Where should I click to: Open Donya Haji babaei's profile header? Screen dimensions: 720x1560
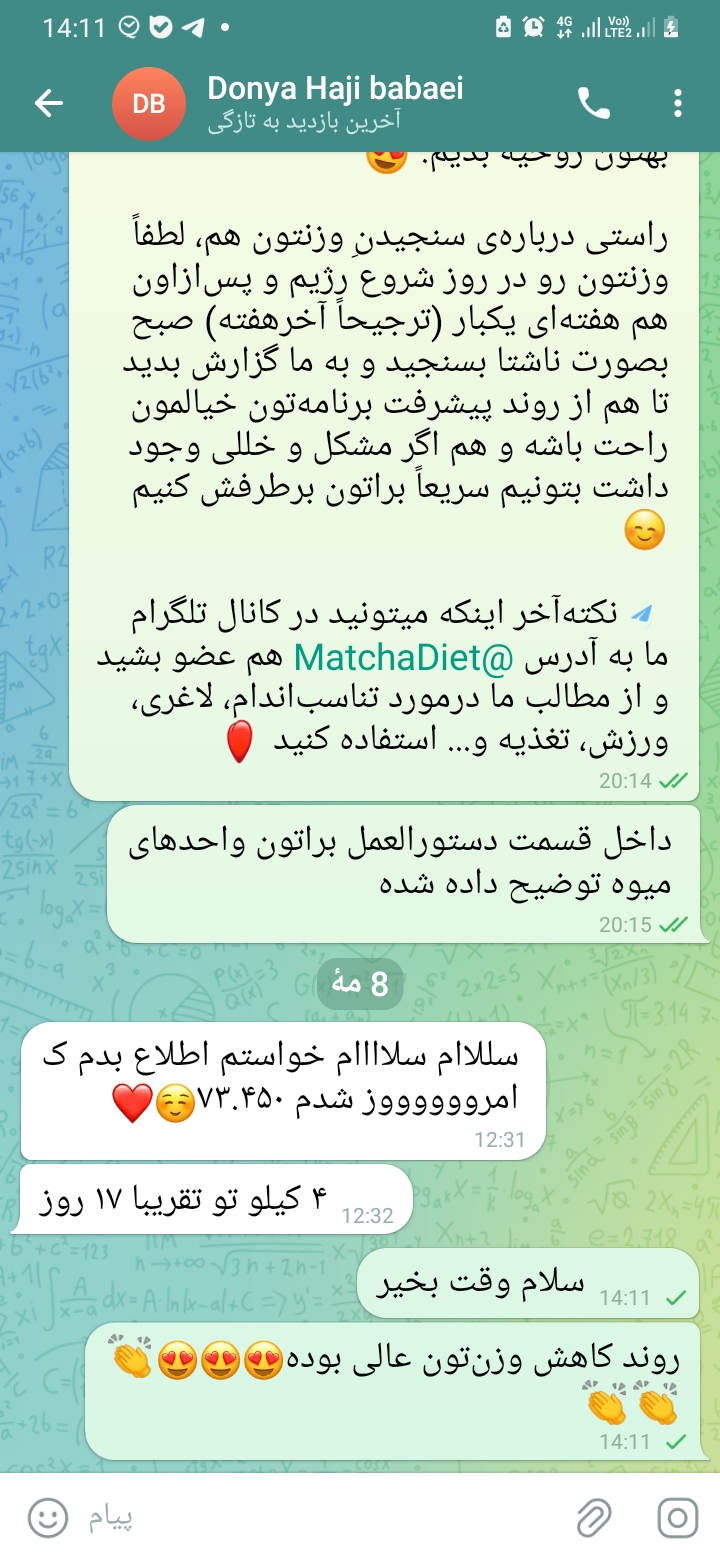pyautogui.click(x=335, y=103)
